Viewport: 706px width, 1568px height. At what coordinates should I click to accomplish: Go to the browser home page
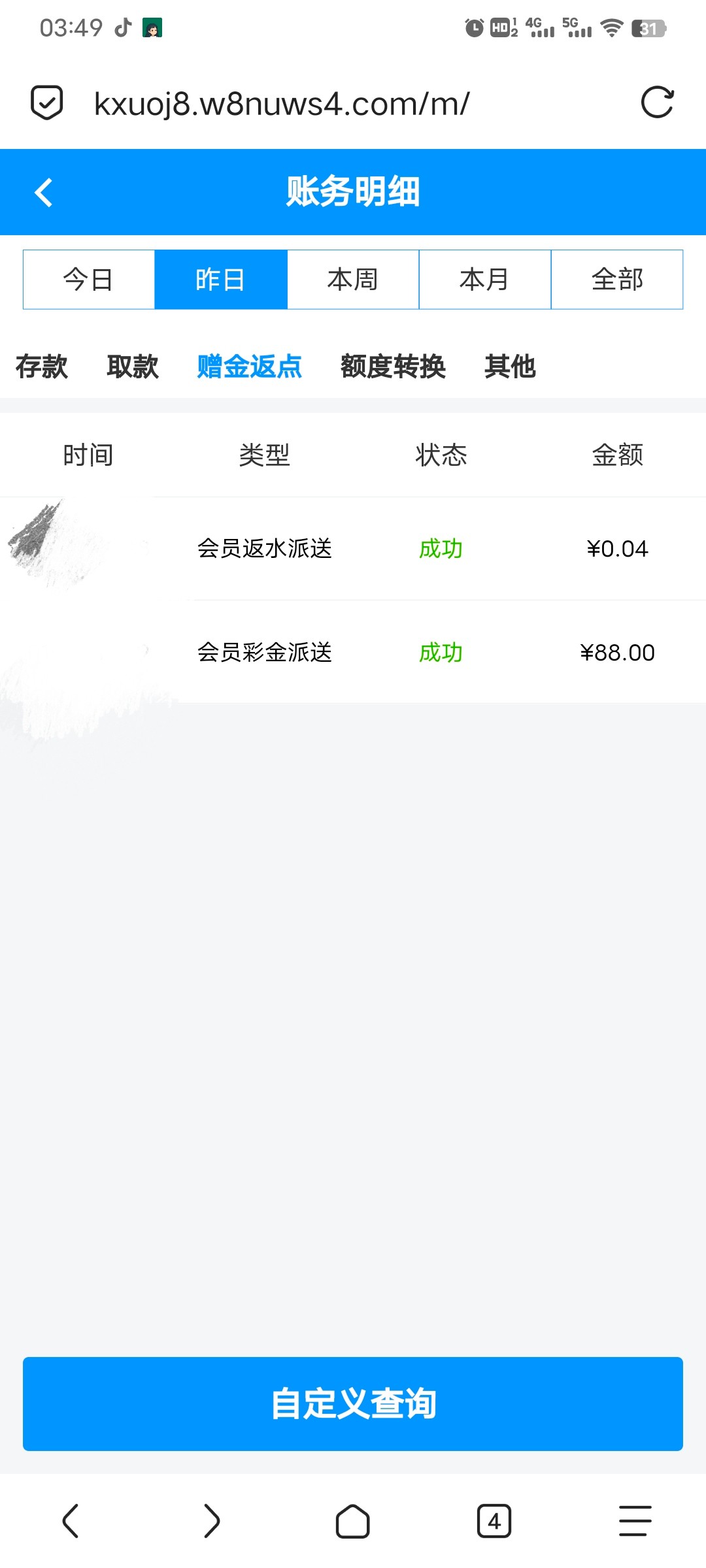(353, 1521)
